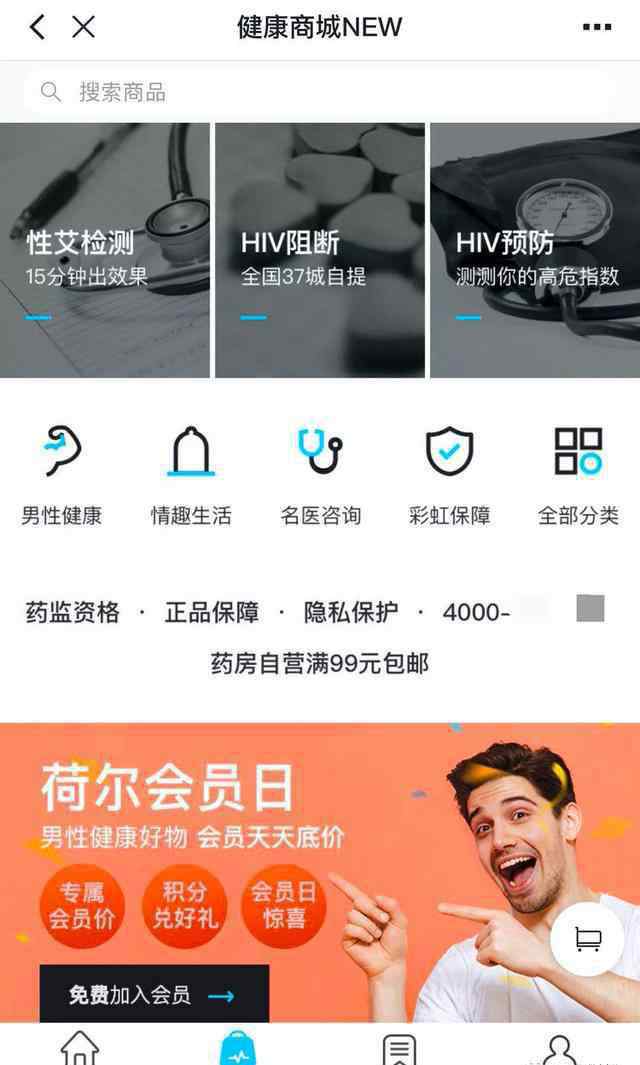
Task: Open the HIV阻断 banner card
Action: pos(319,251)
